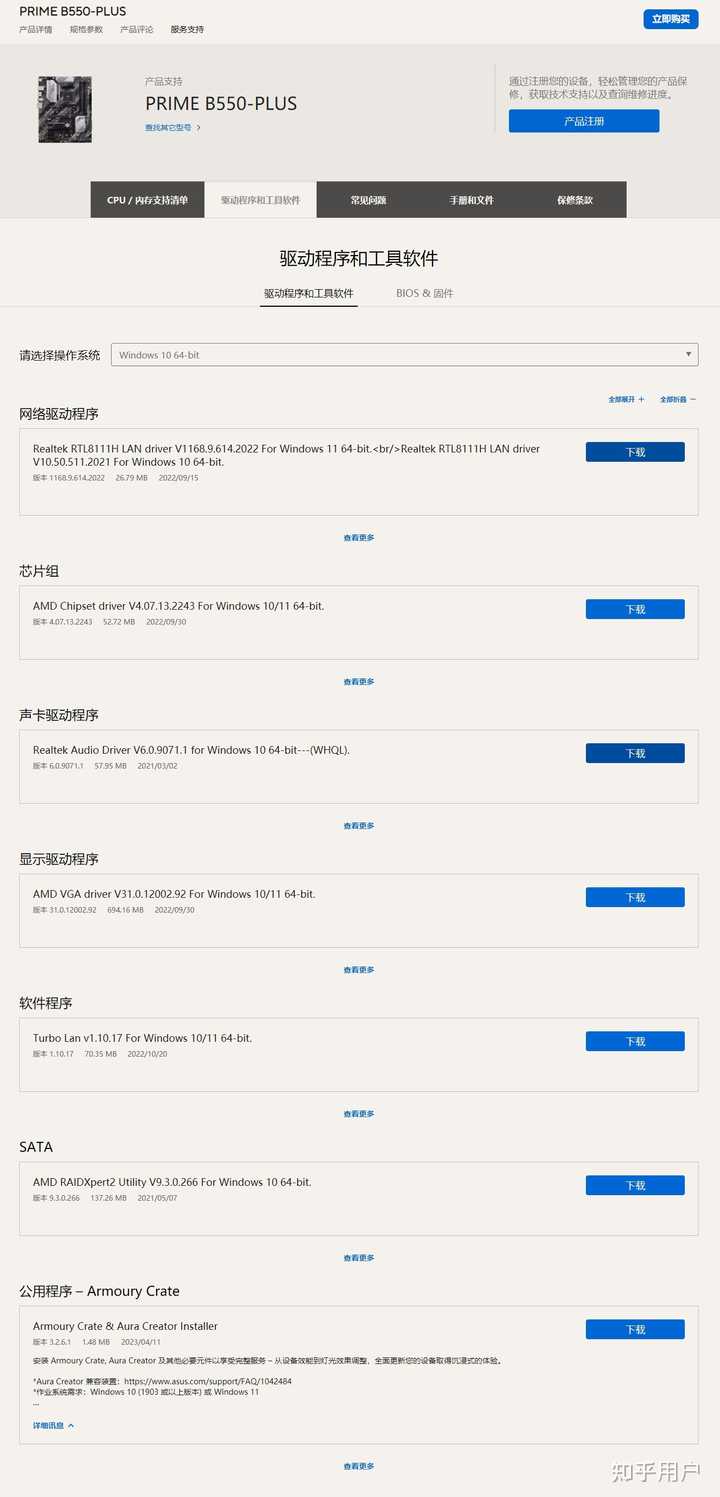Switch to BIOS & 固件 sub-tab
This screenshot has width=720, height=1497.
(425, 294)
